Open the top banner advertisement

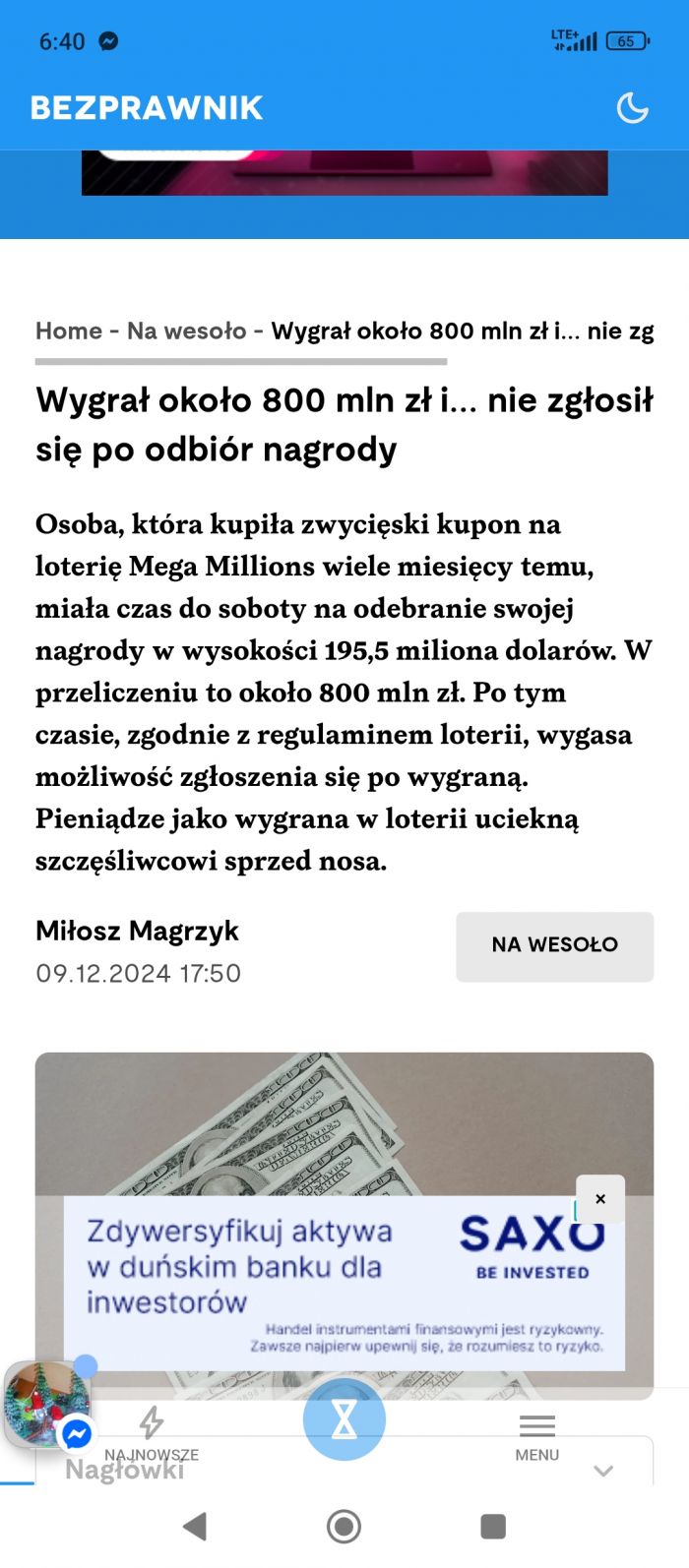(x=344, y=173)
